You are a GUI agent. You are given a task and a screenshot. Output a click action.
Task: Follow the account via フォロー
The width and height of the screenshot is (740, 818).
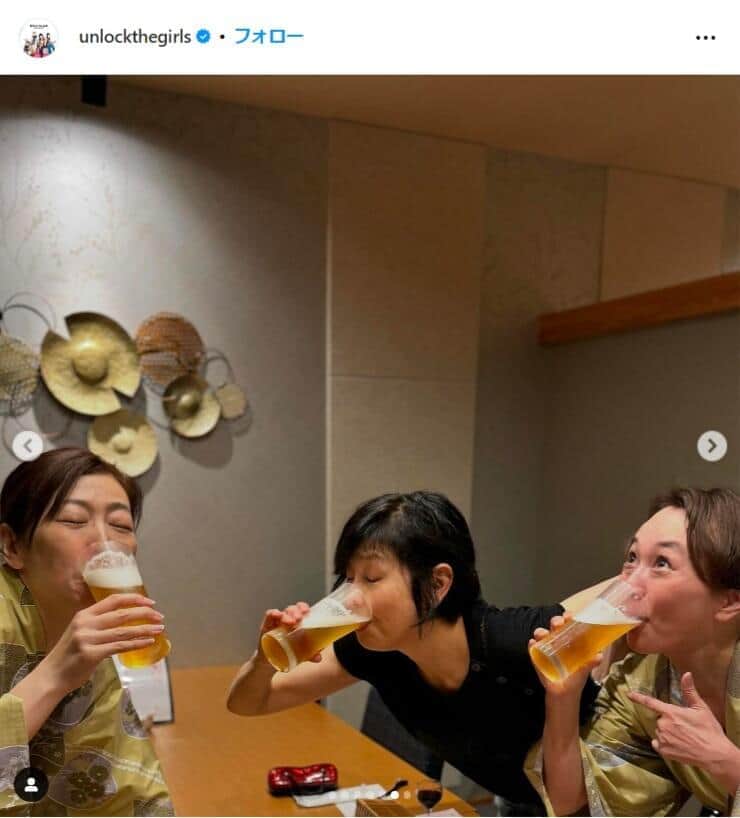(268, 37)
